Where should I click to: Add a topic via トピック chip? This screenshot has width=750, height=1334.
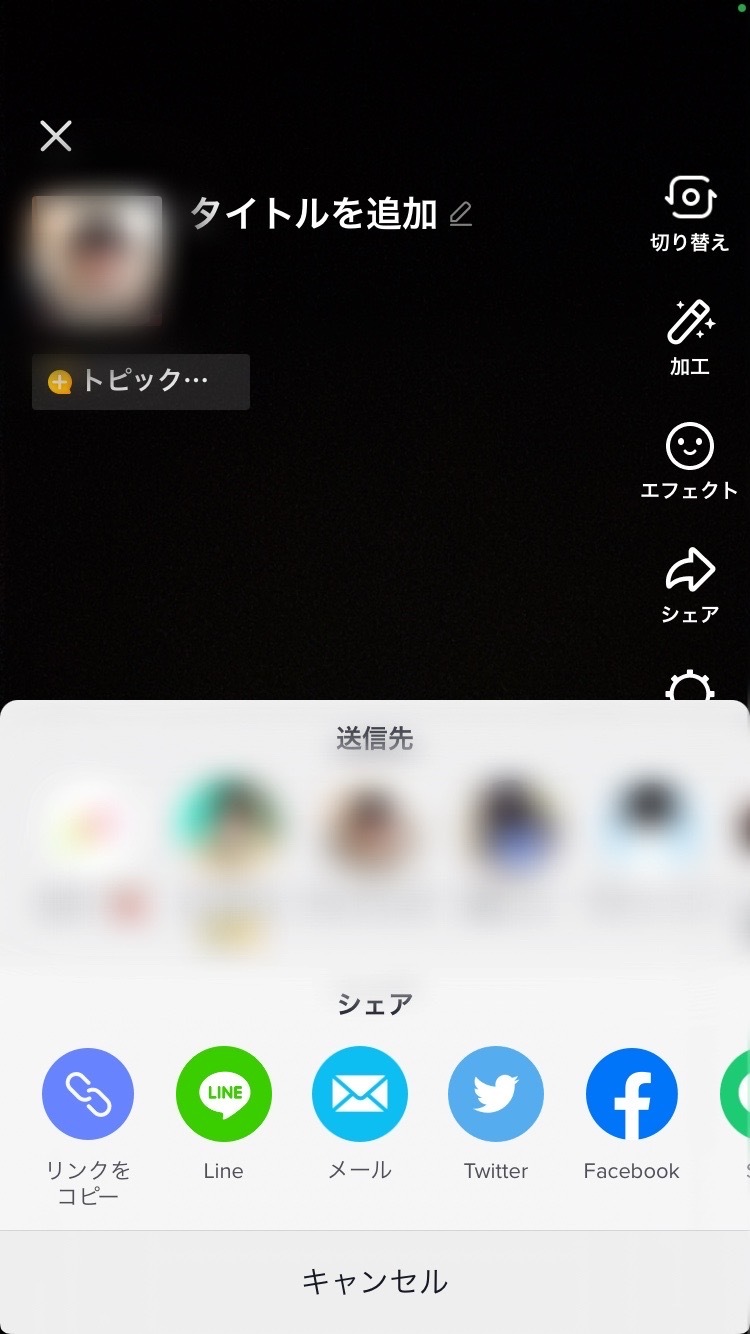141,381
